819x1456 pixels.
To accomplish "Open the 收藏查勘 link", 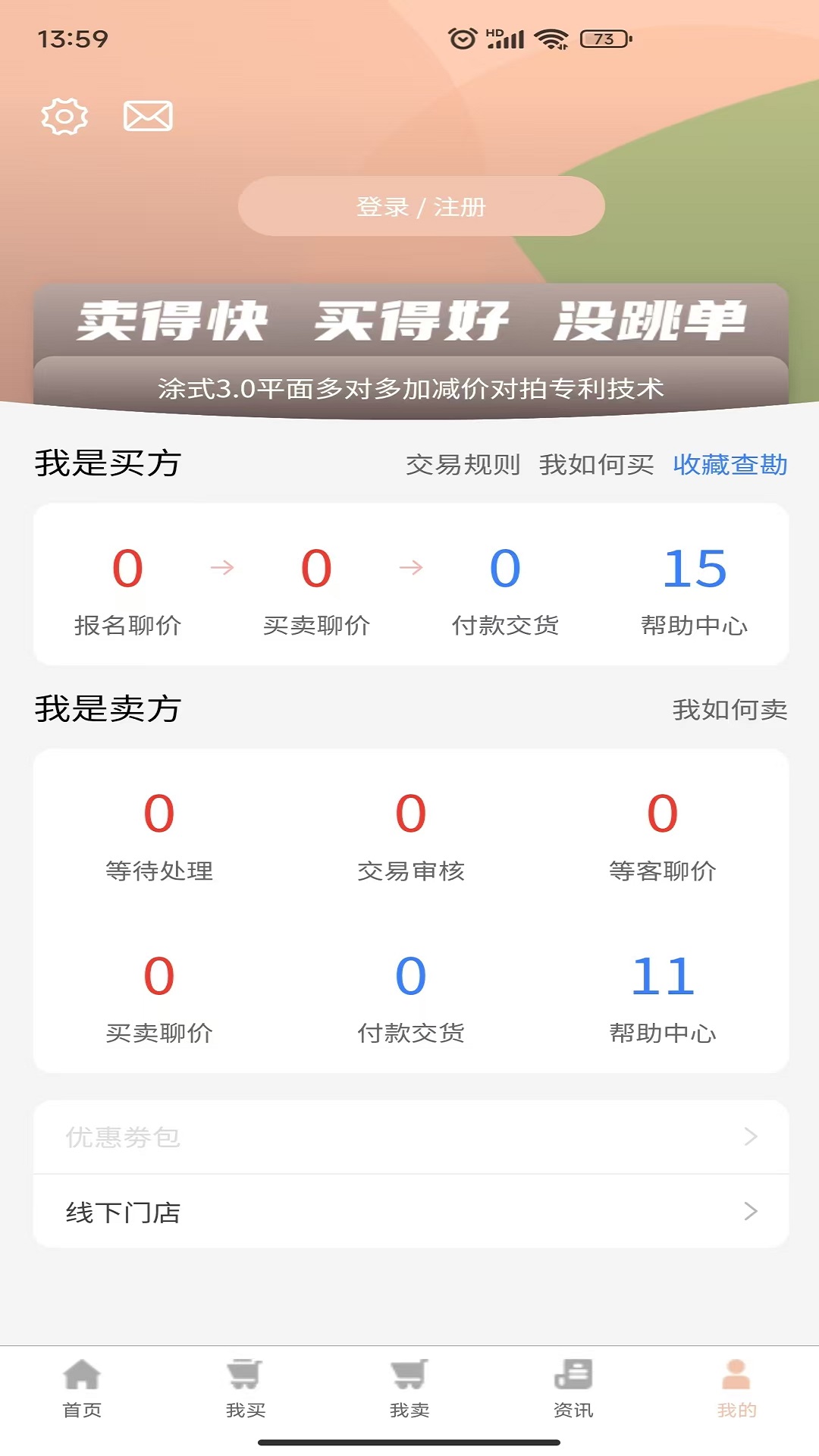I will pyautogui.click(x=730, y=464).
